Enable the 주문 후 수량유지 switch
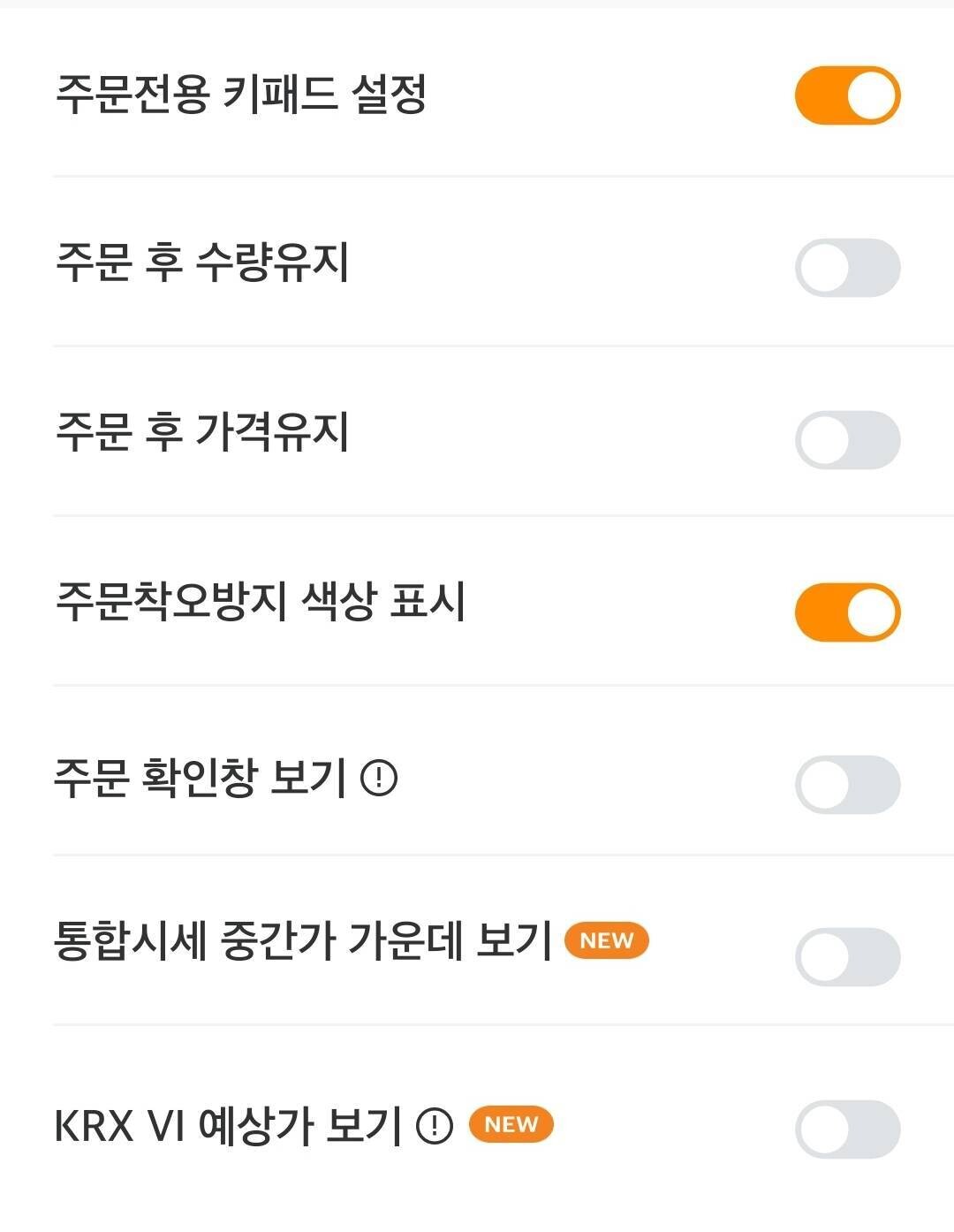The image size is (954, 1232). pyautogui.click(x=848, y=265)
